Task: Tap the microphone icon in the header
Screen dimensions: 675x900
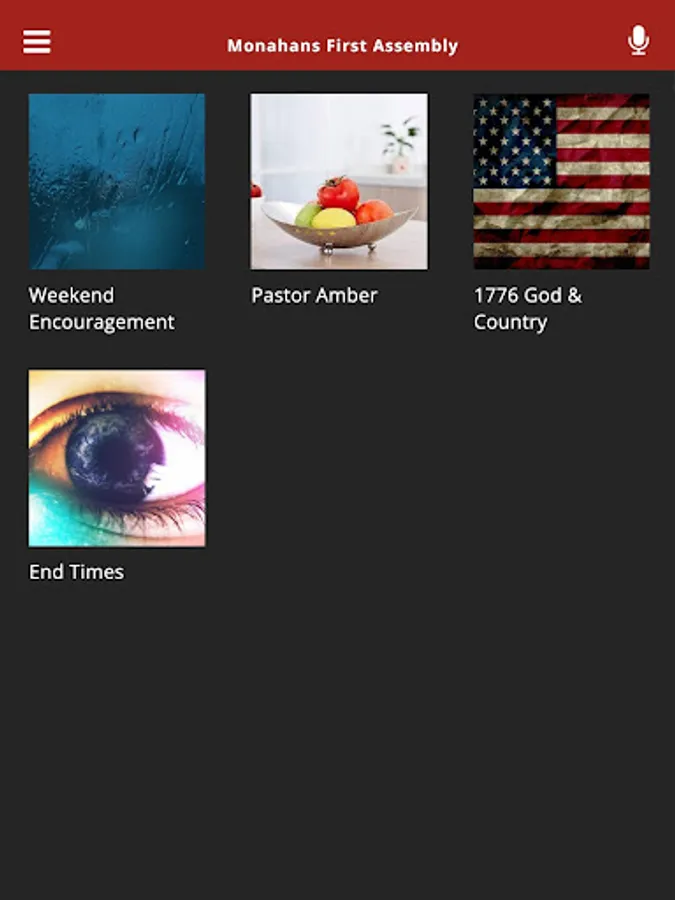Action: [x=638, y=41]
